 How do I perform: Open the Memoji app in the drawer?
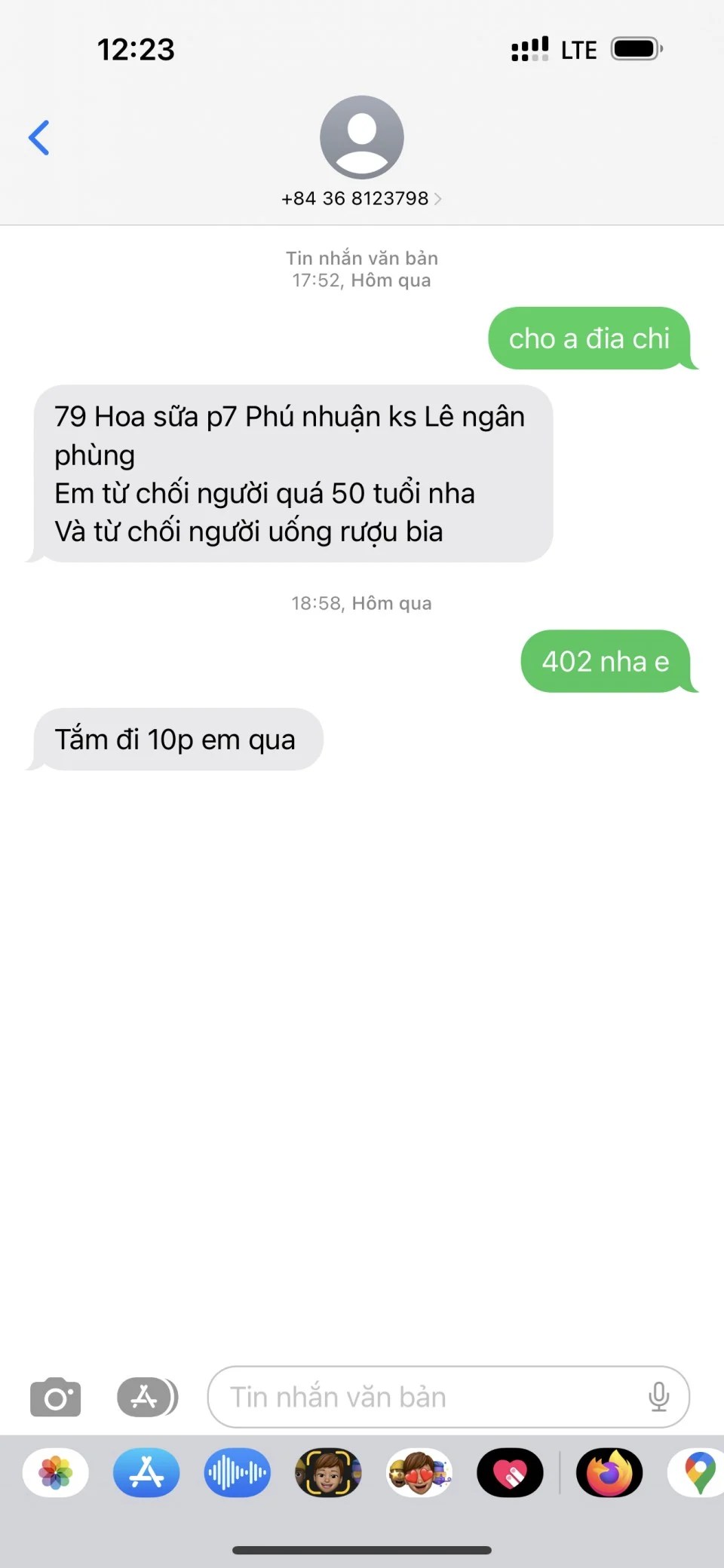point(328,1472)
